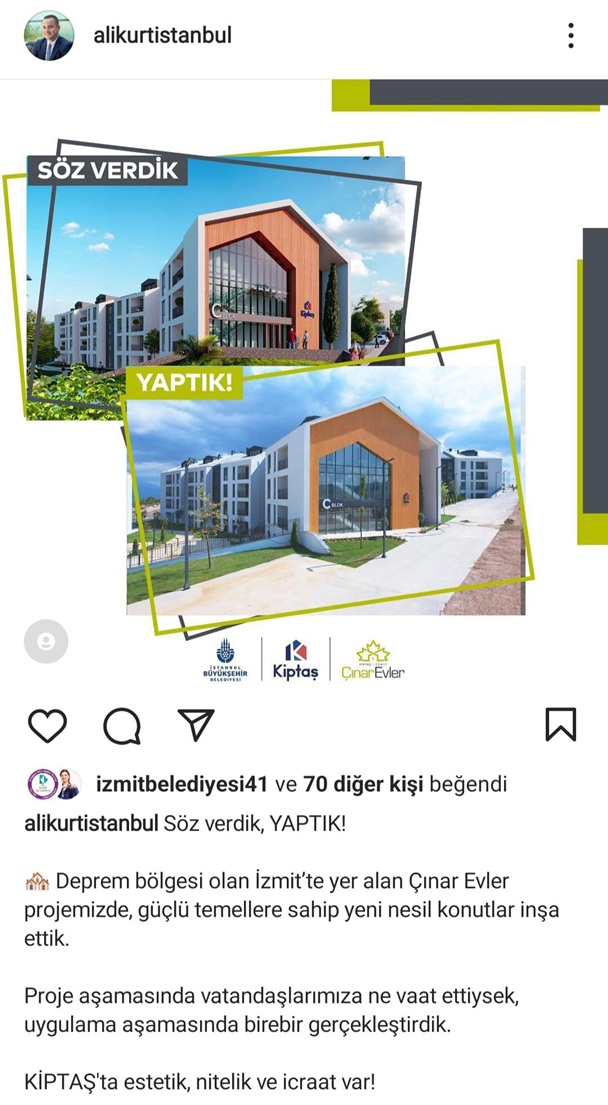Open alikurtistanbul's profile picture
Image resolution: width=608 pixels, height=1105 pixels.
pyautogui.click(x=49, y=36)
